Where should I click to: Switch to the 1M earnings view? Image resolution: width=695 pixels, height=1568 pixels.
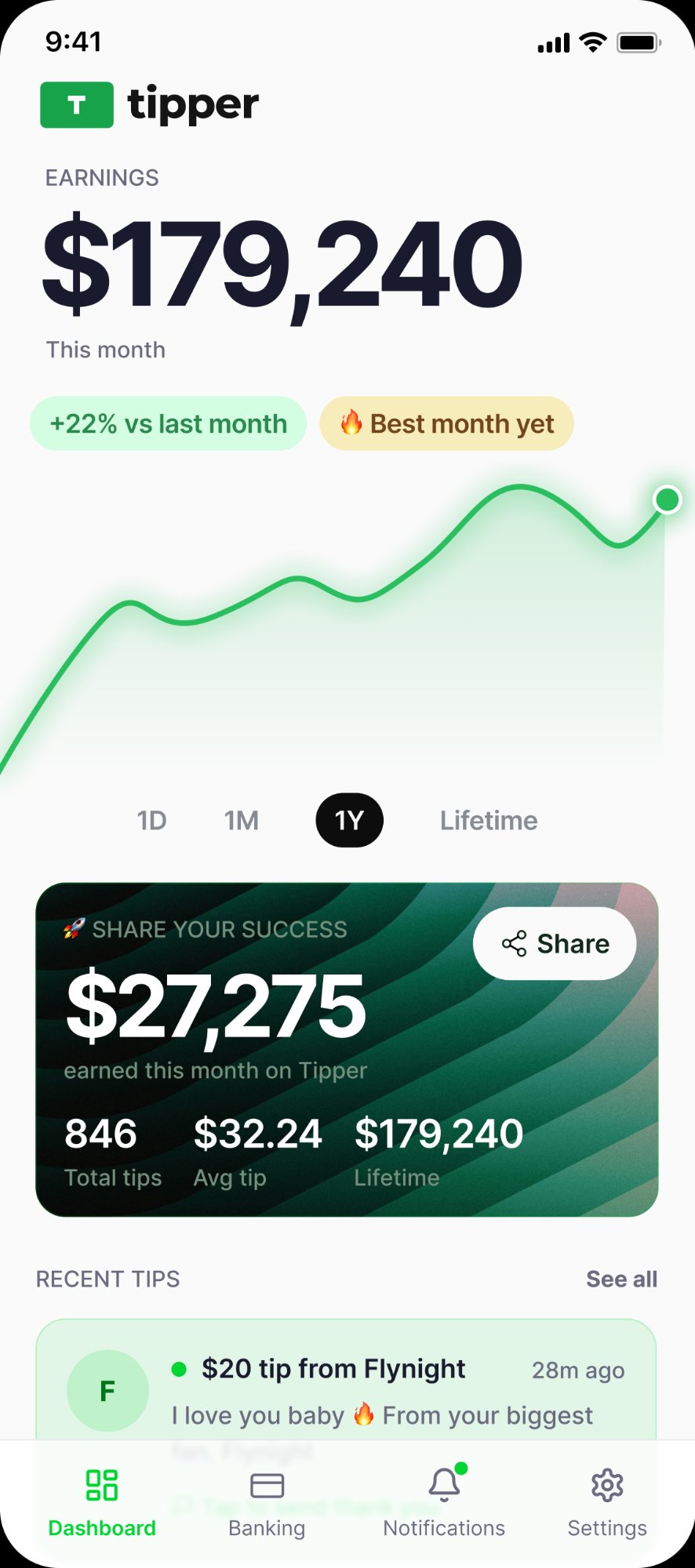242,820
